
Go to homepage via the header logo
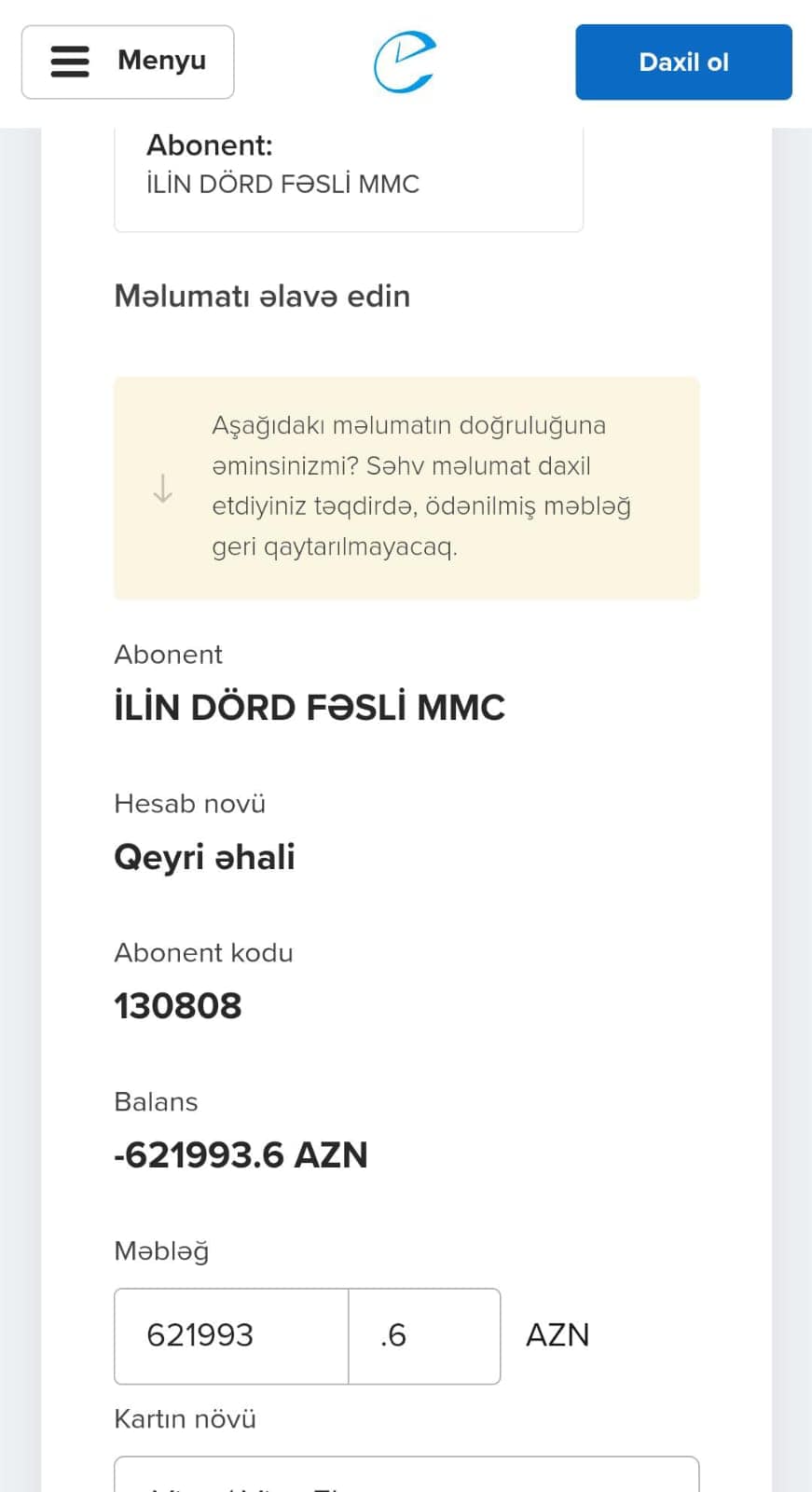tap(405, 62)
